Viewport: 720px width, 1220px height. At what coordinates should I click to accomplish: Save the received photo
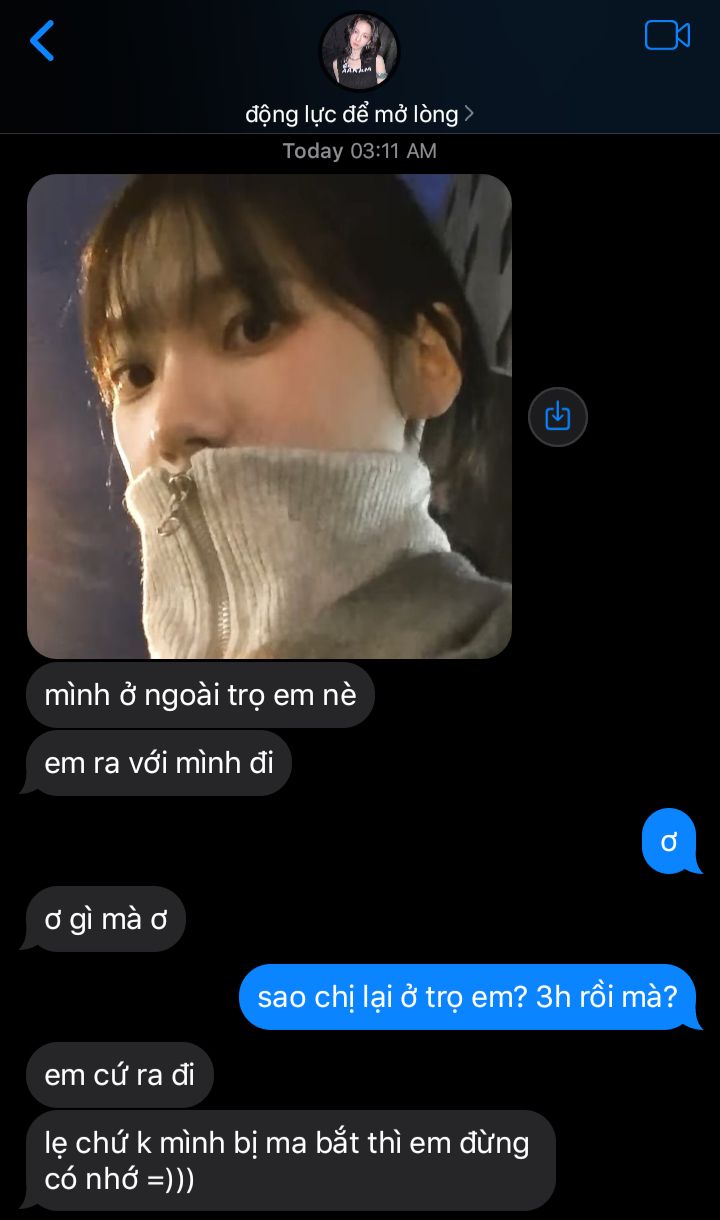click(x=557, y=416)
